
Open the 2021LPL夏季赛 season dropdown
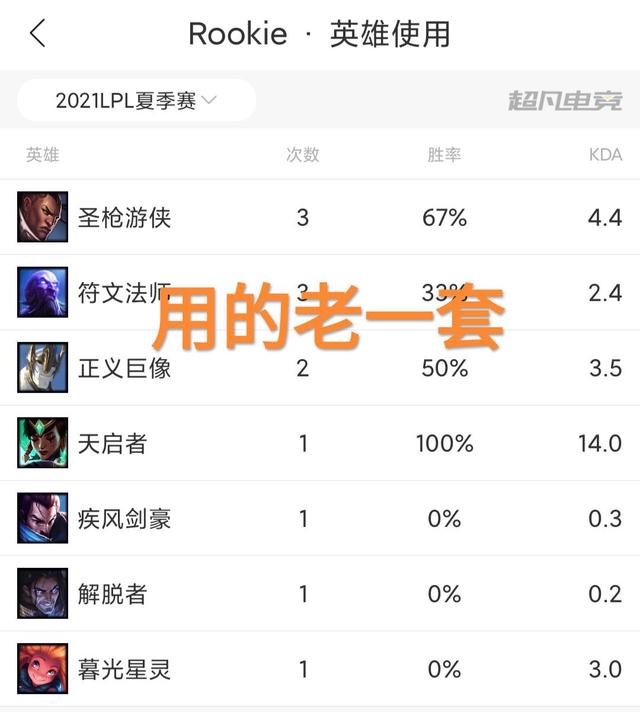click(136, 100)
